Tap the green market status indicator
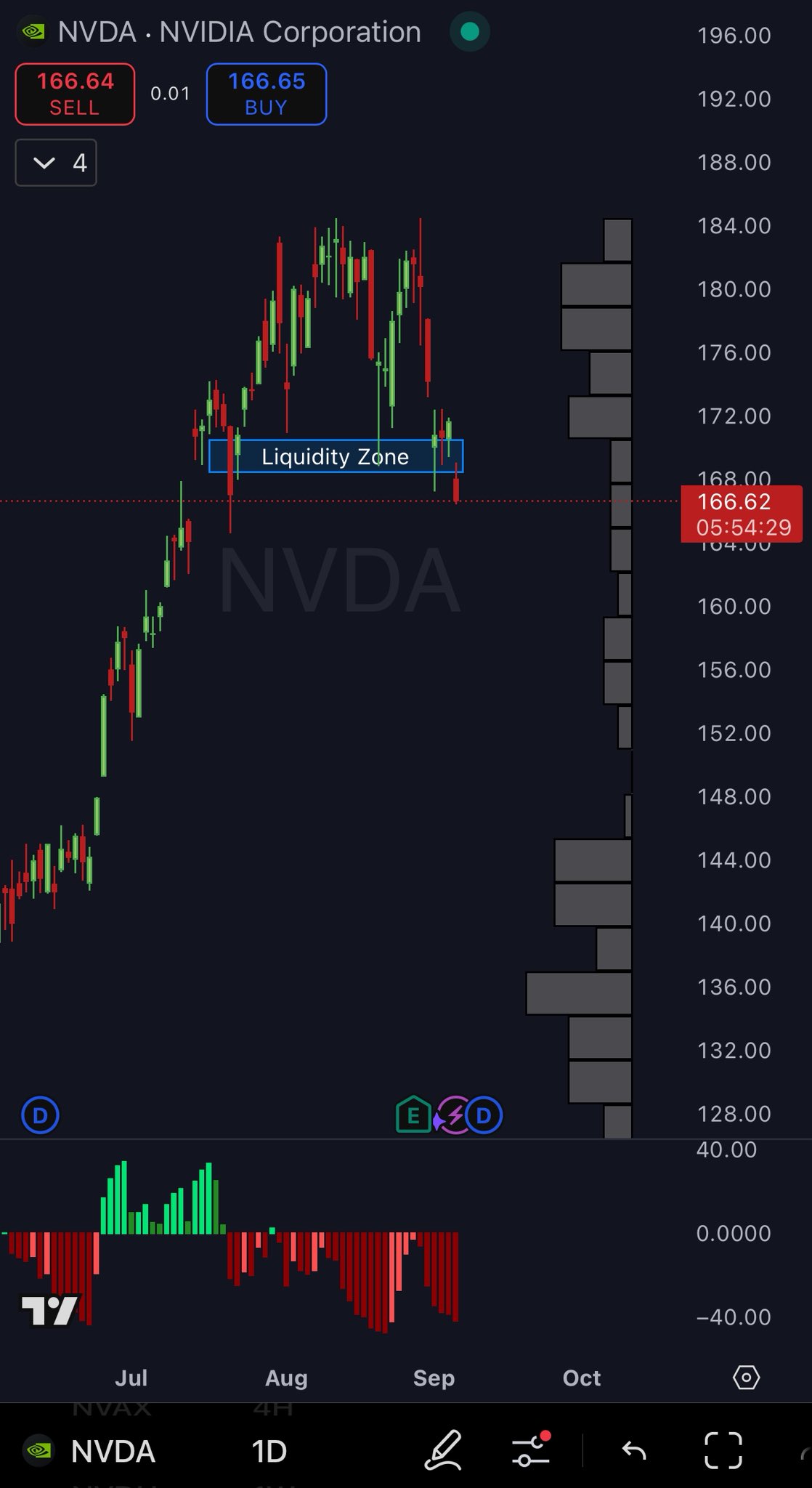Image resolution: width=812 pixels, height=1488 pixels. (x=470, y=32)
